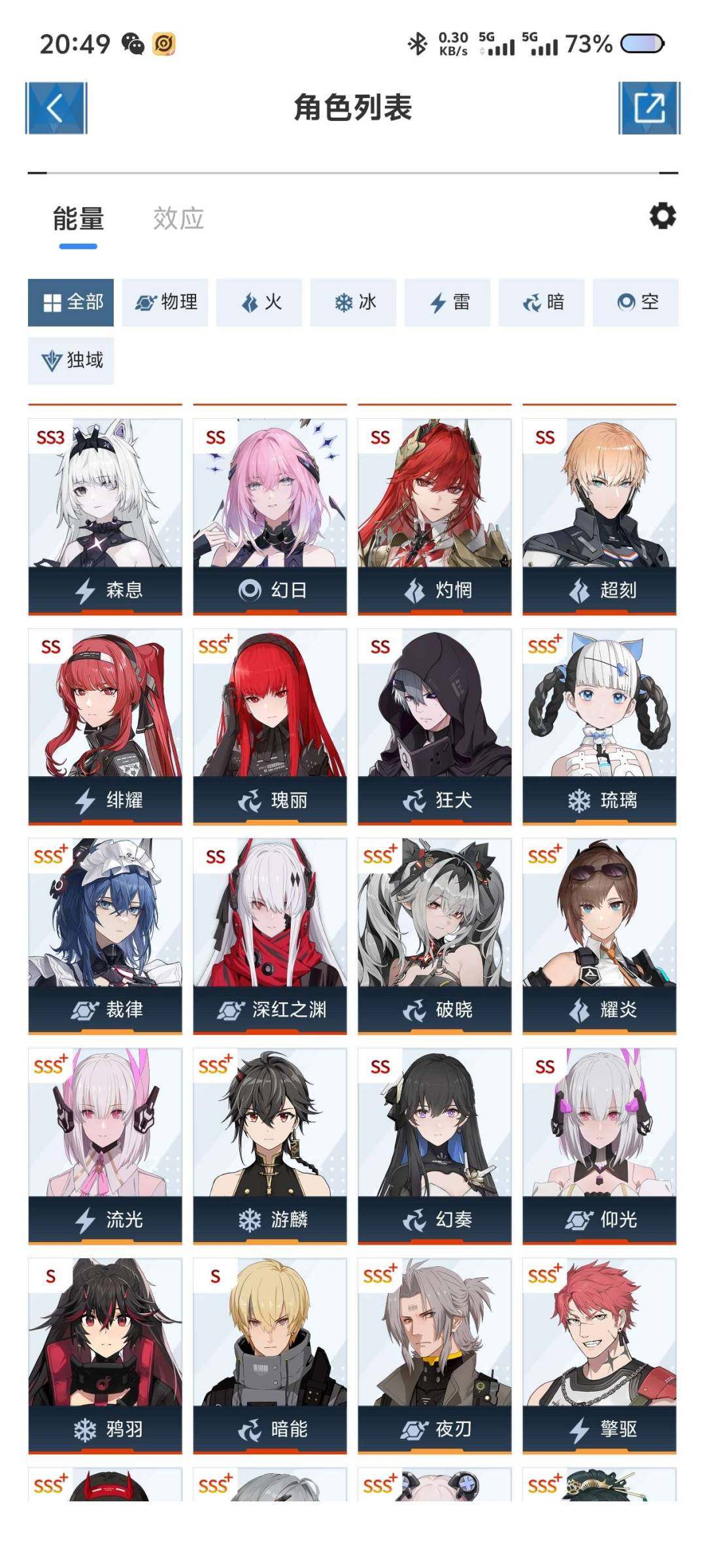Open the 瑰丽 character card
706x1568 pixels.
pyautogui.click(x=270, y=725)
